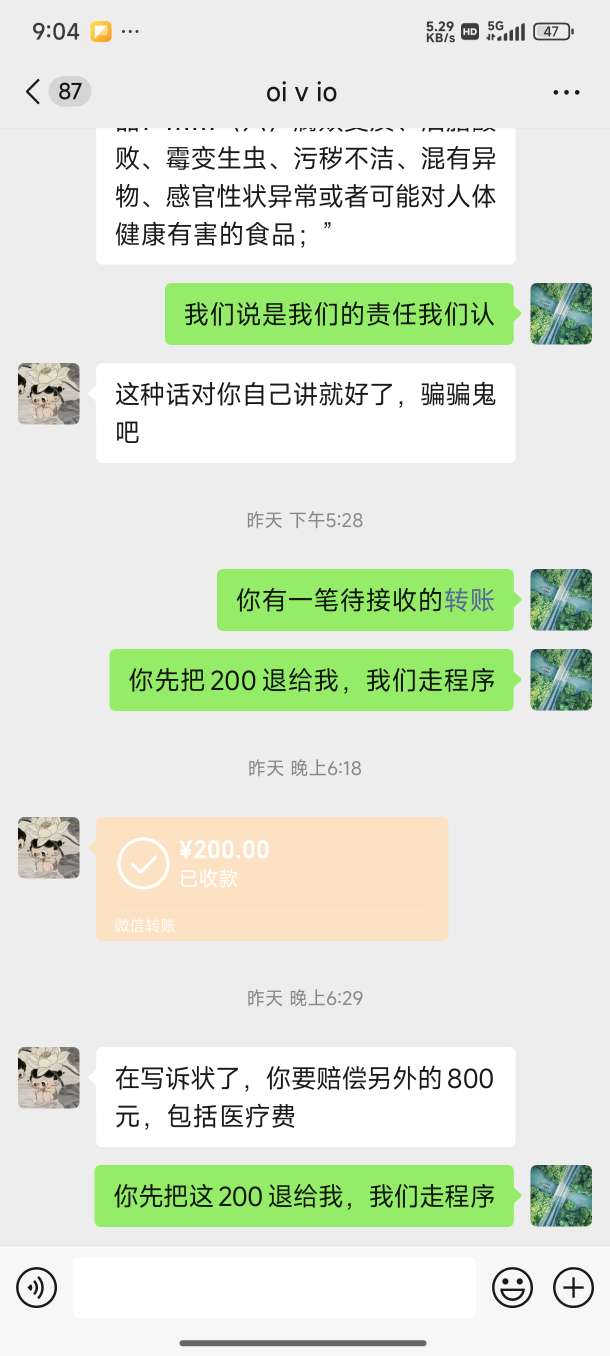The height and width of the screenshot is (1356, 610).
Task: Open the ¥200.00 transfer details
Action: tap(271, 877)
